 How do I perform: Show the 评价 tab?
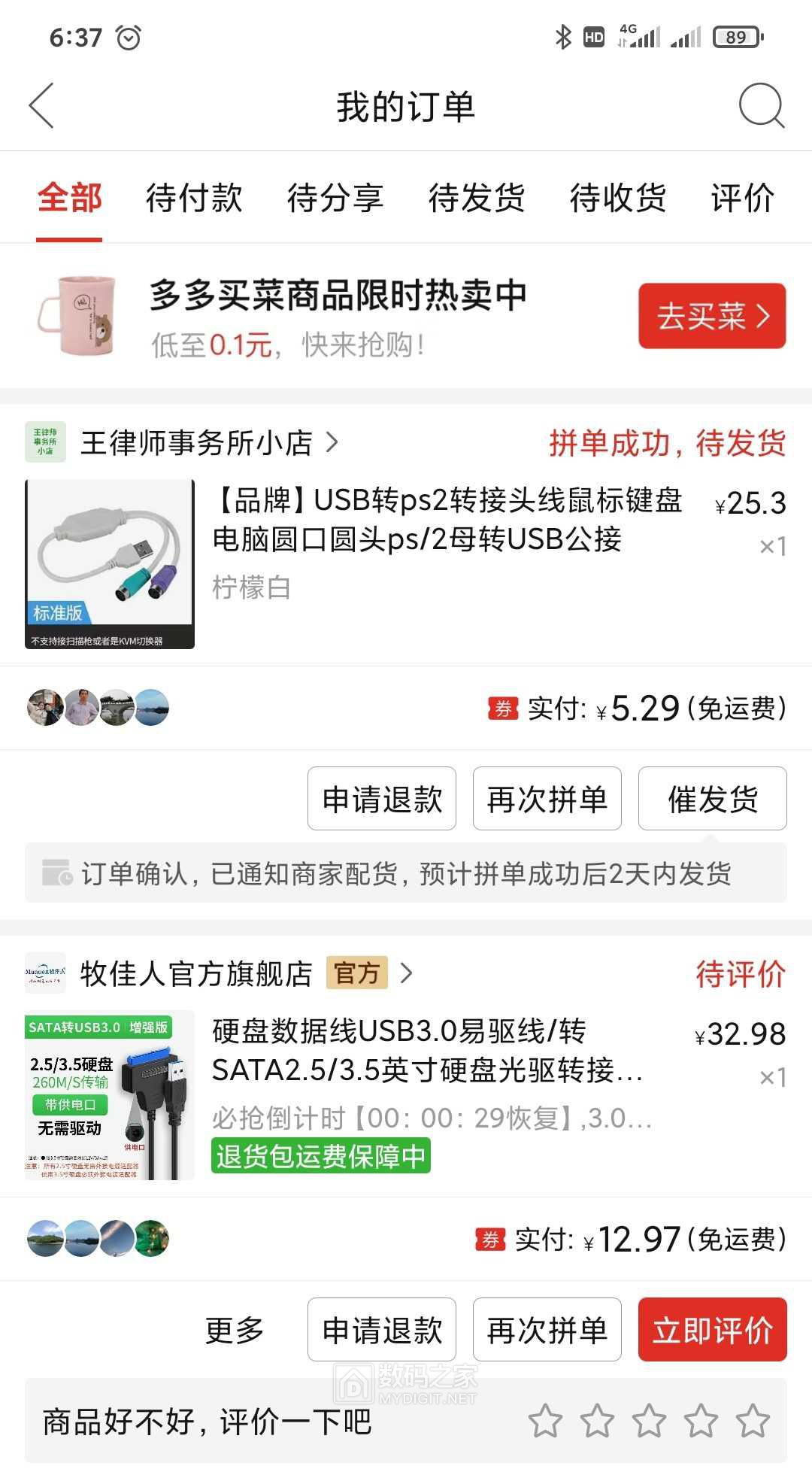point(743,199)
